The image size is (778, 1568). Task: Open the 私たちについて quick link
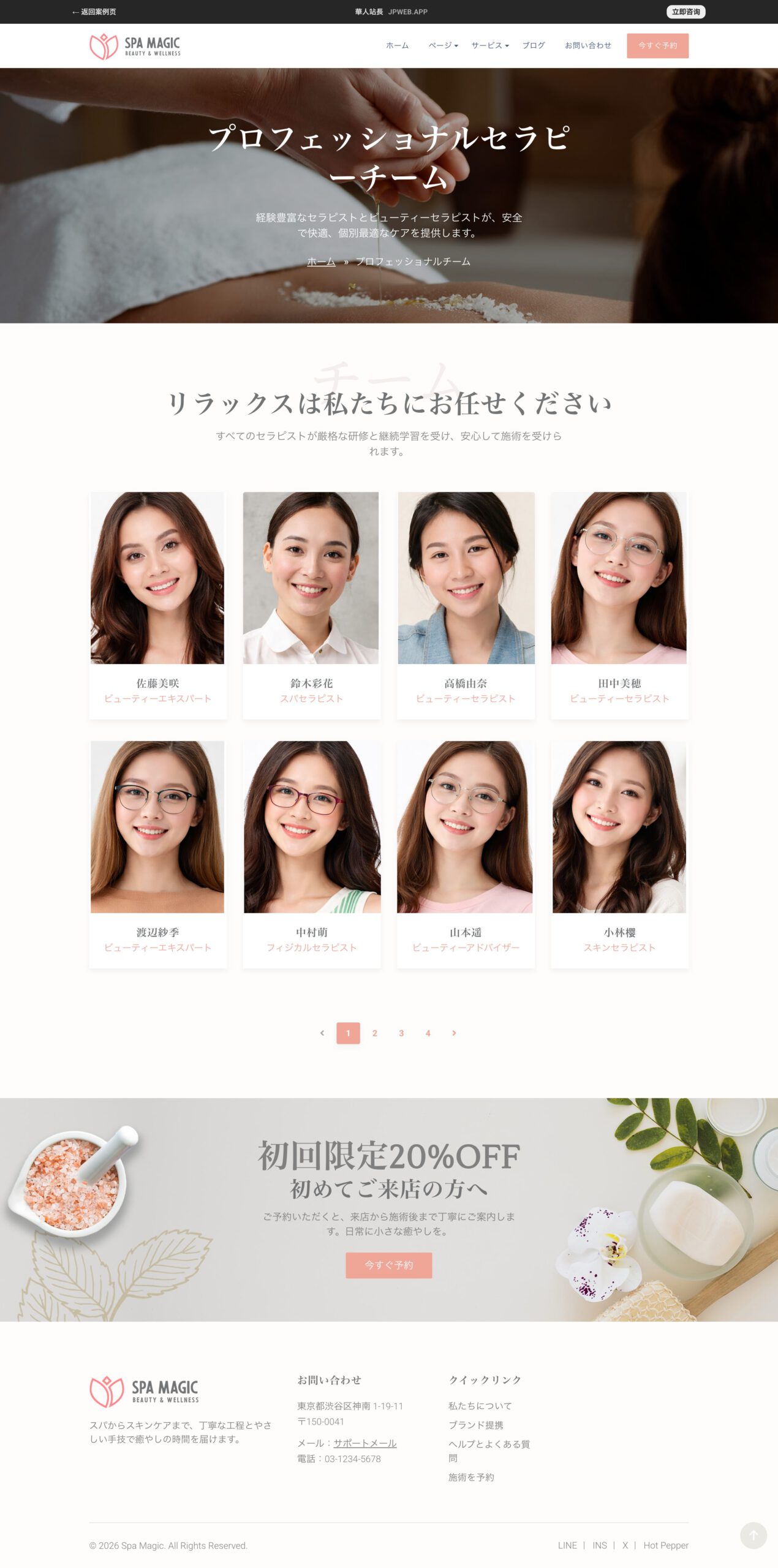[x=480, y=1406]
